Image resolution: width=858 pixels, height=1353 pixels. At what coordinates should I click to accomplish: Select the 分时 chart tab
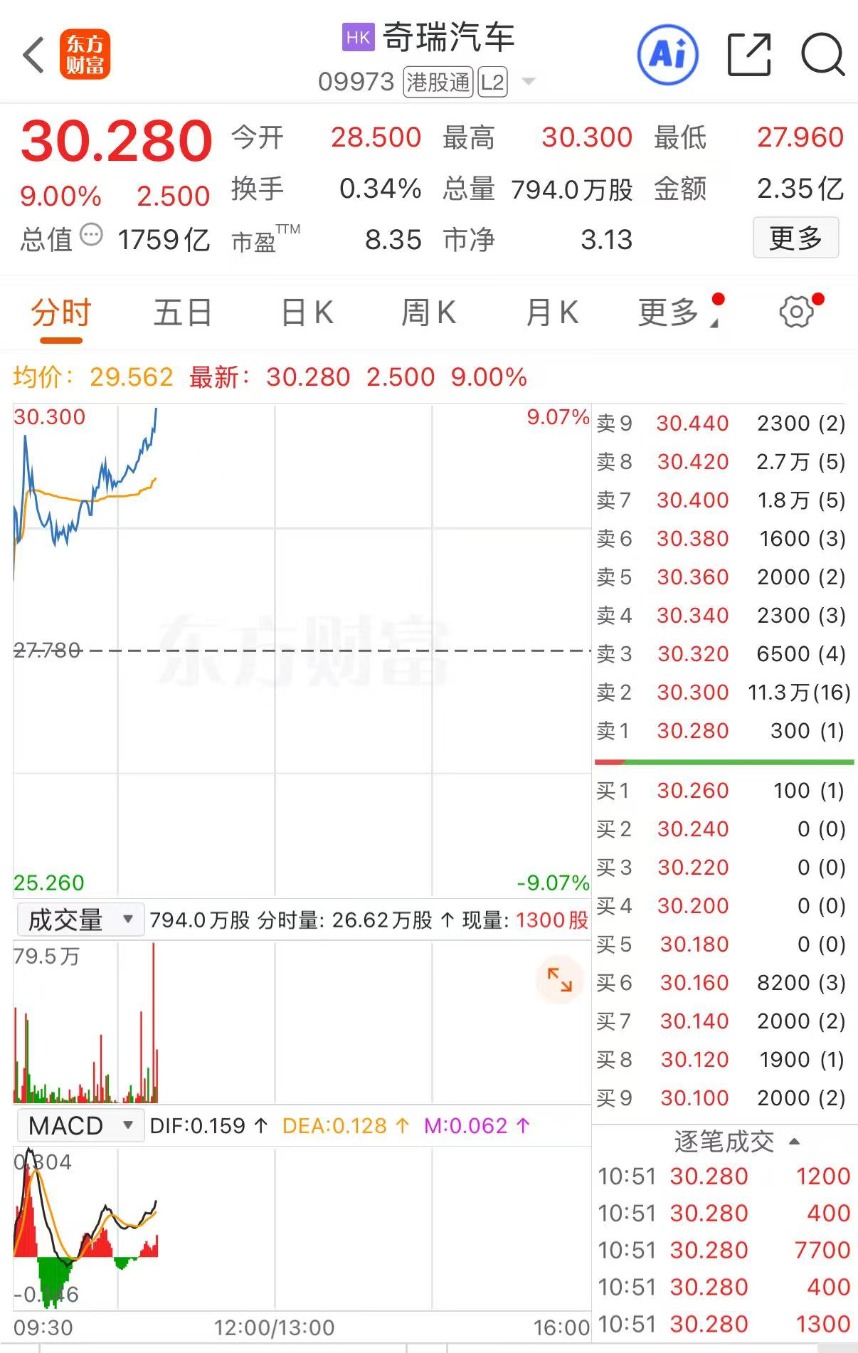click(x=61, y=313)
